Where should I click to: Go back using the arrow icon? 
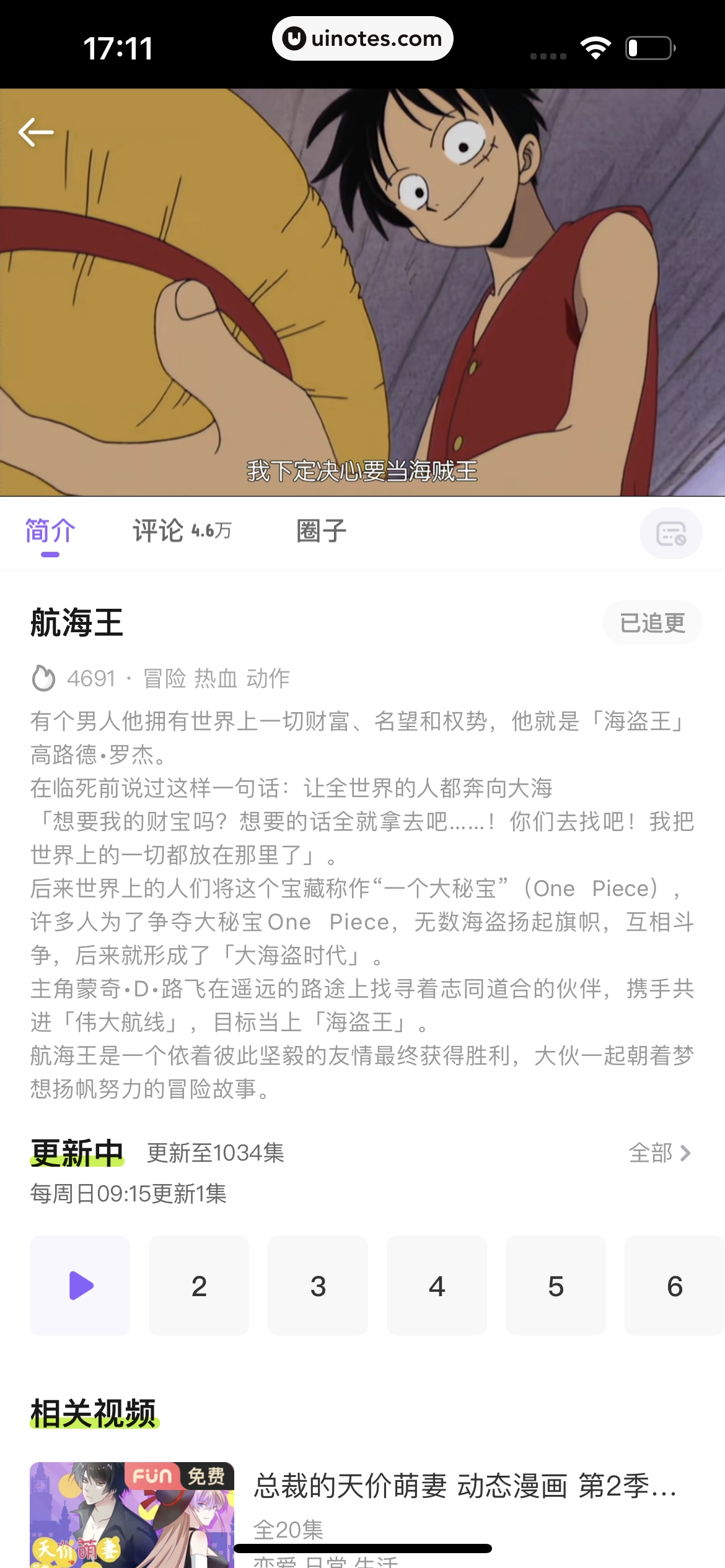36,133
